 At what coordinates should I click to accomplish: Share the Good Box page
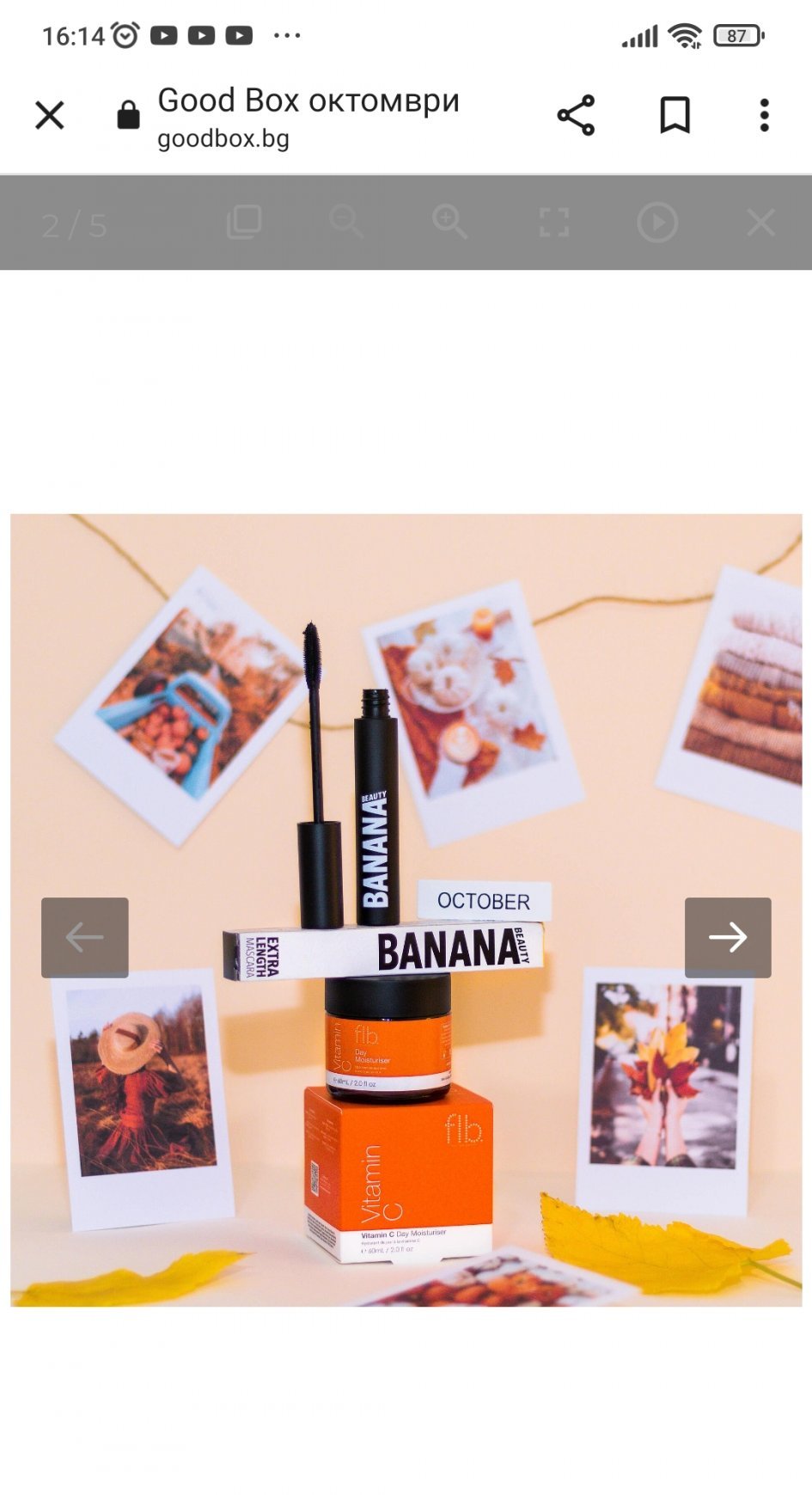click(576, 115)
